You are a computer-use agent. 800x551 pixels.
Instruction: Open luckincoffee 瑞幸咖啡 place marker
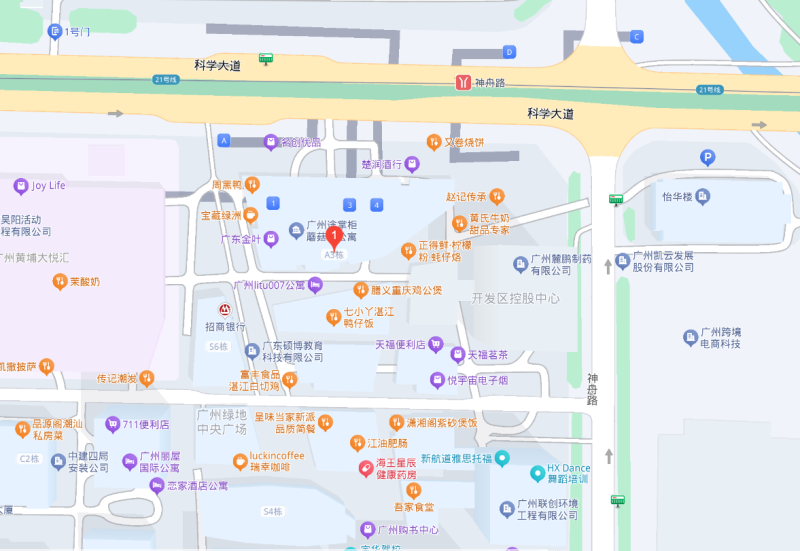pyautogui.click(x=240, y=461)
